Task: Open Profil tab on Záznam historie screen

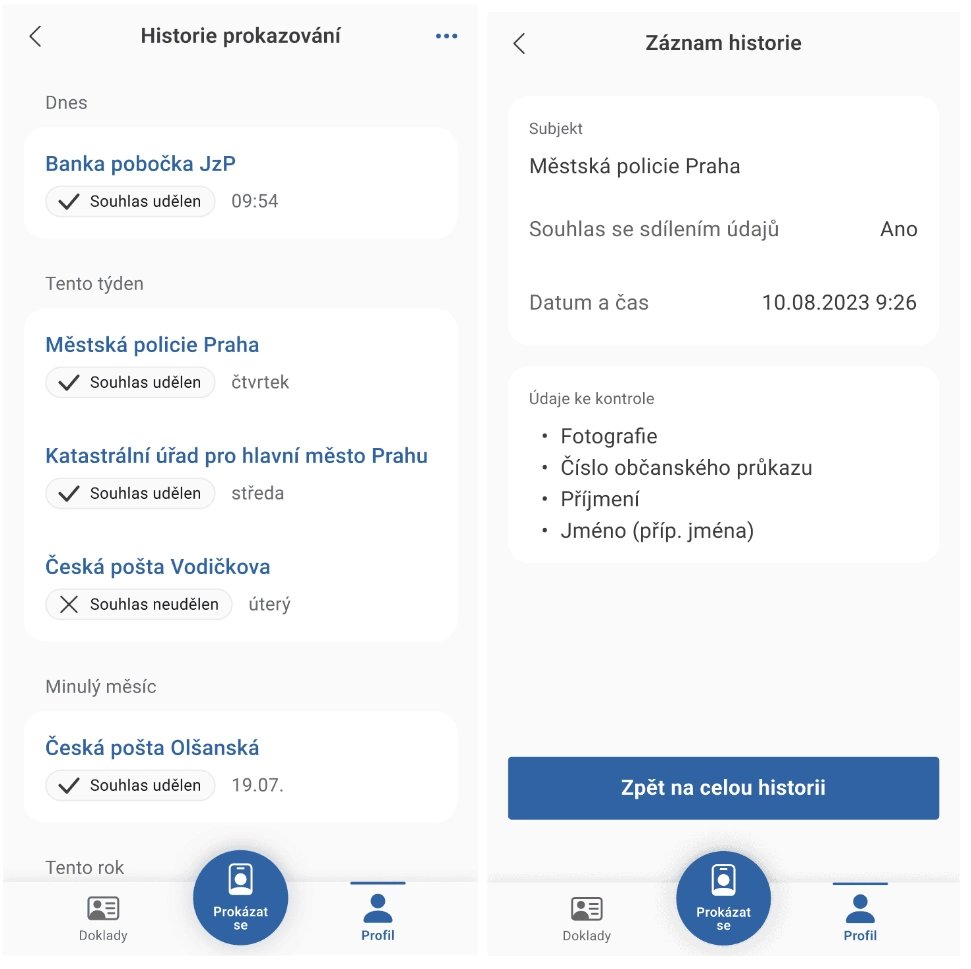Action: 860,918
